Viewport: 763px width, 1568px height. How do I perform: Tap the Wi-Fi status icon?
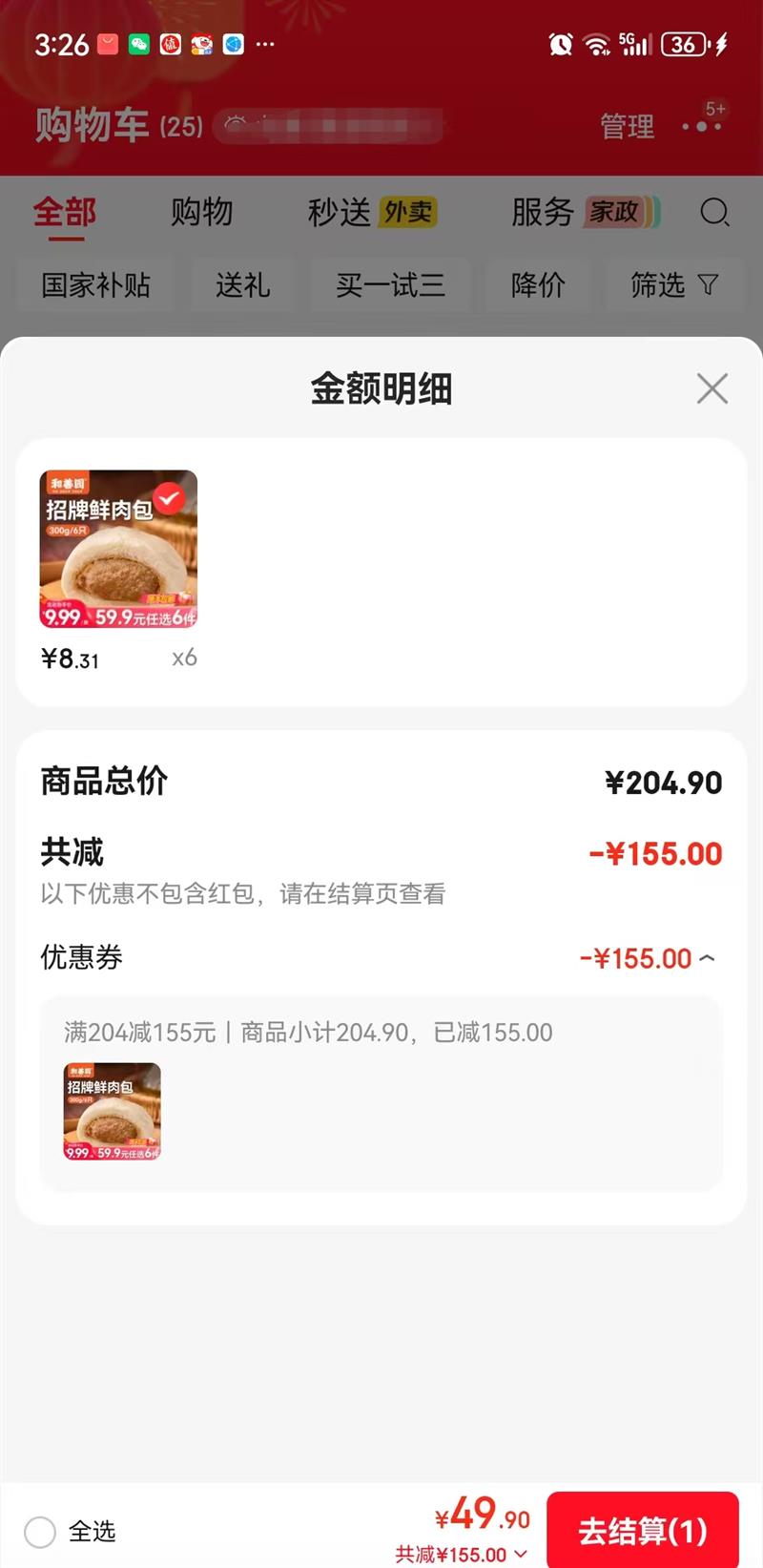tap(597, 45)
